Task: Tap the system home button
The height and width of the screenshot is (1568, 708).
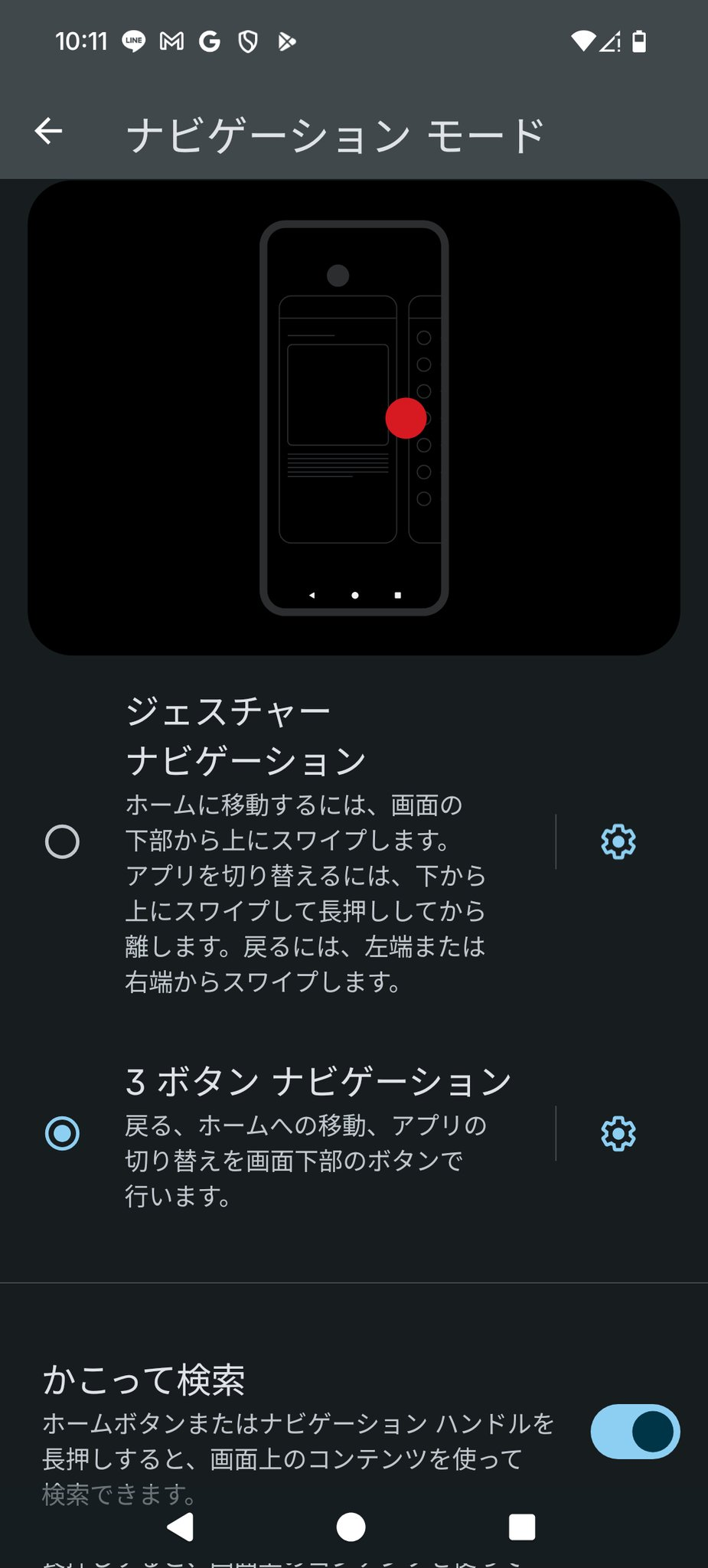Action: click(x=351, y=1527)
